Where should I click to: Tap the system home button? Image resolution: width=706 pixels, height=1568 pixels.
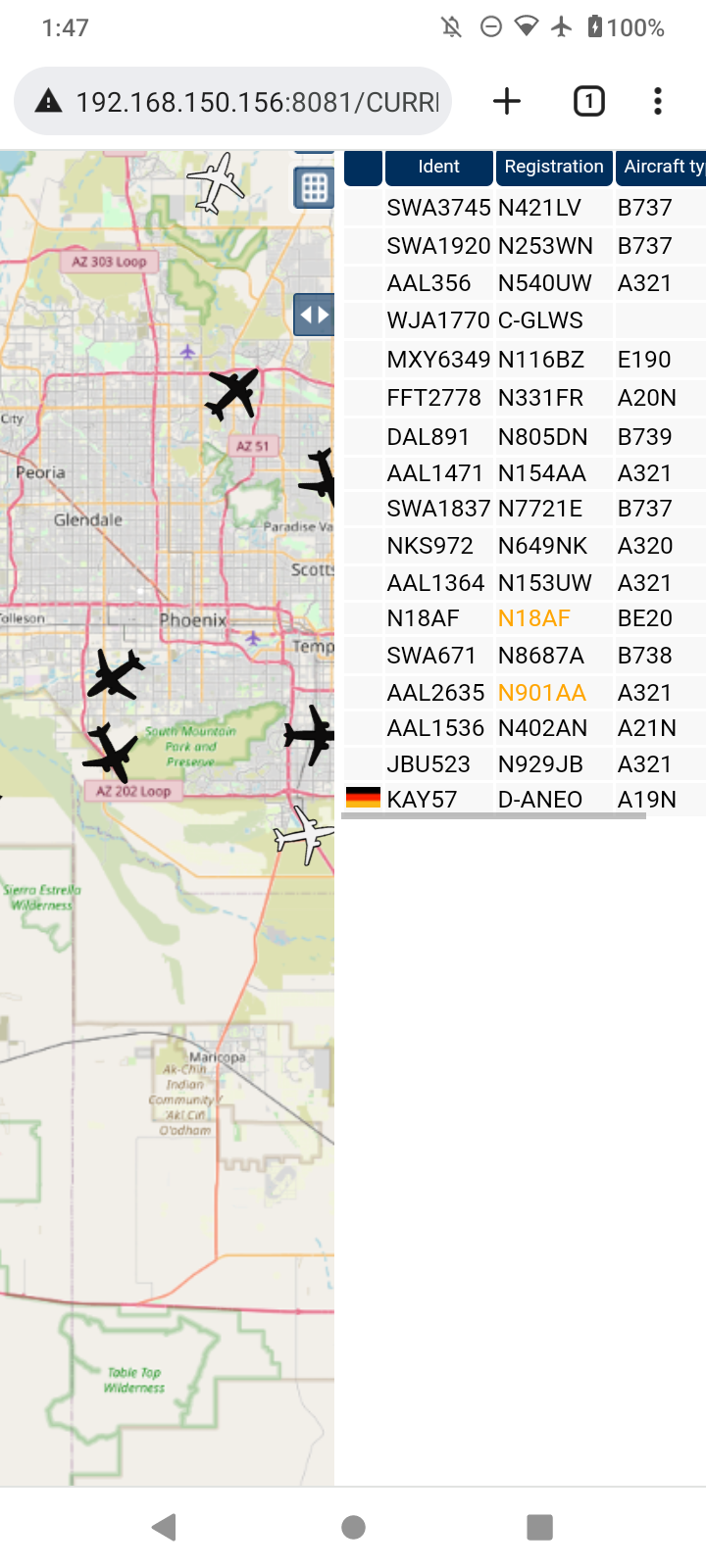[x=353, y=1527]
